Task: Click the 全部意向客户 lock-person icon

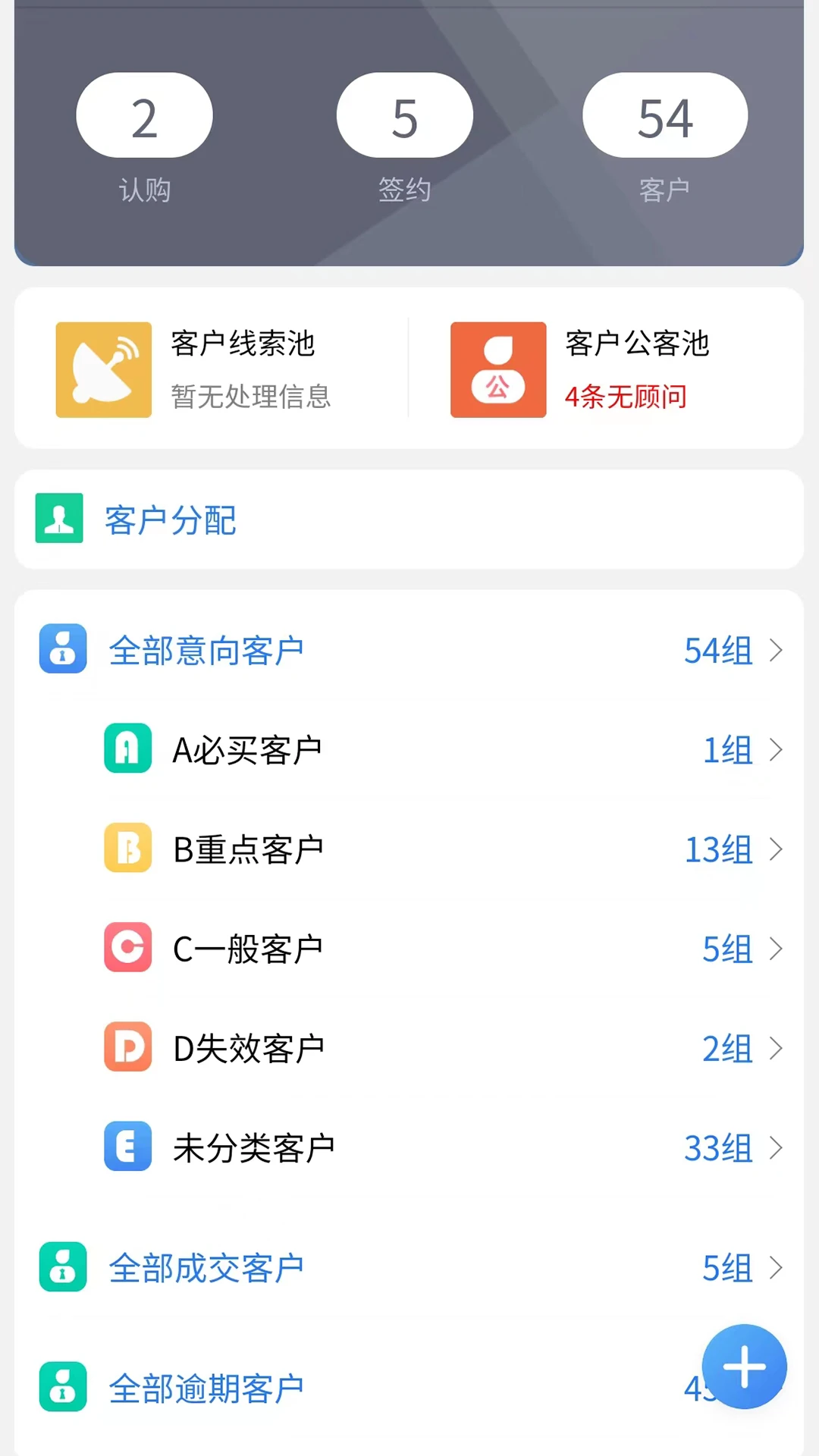Action: pyautogui.click(x=63, y=650)
